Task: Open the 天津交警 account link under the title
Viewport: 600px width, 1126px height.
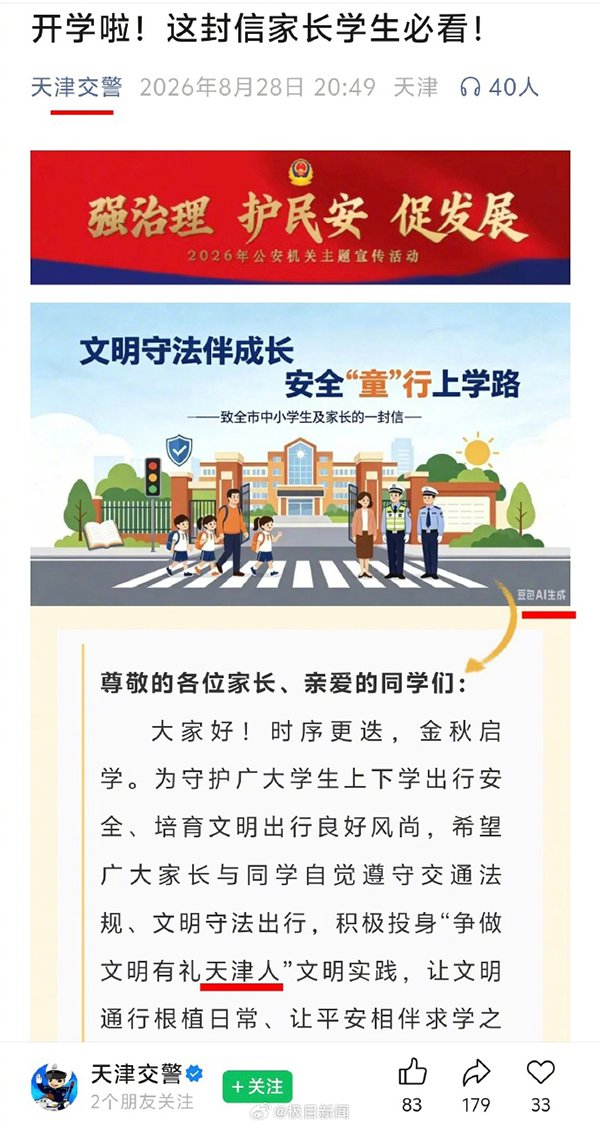Action: [76, 88]
